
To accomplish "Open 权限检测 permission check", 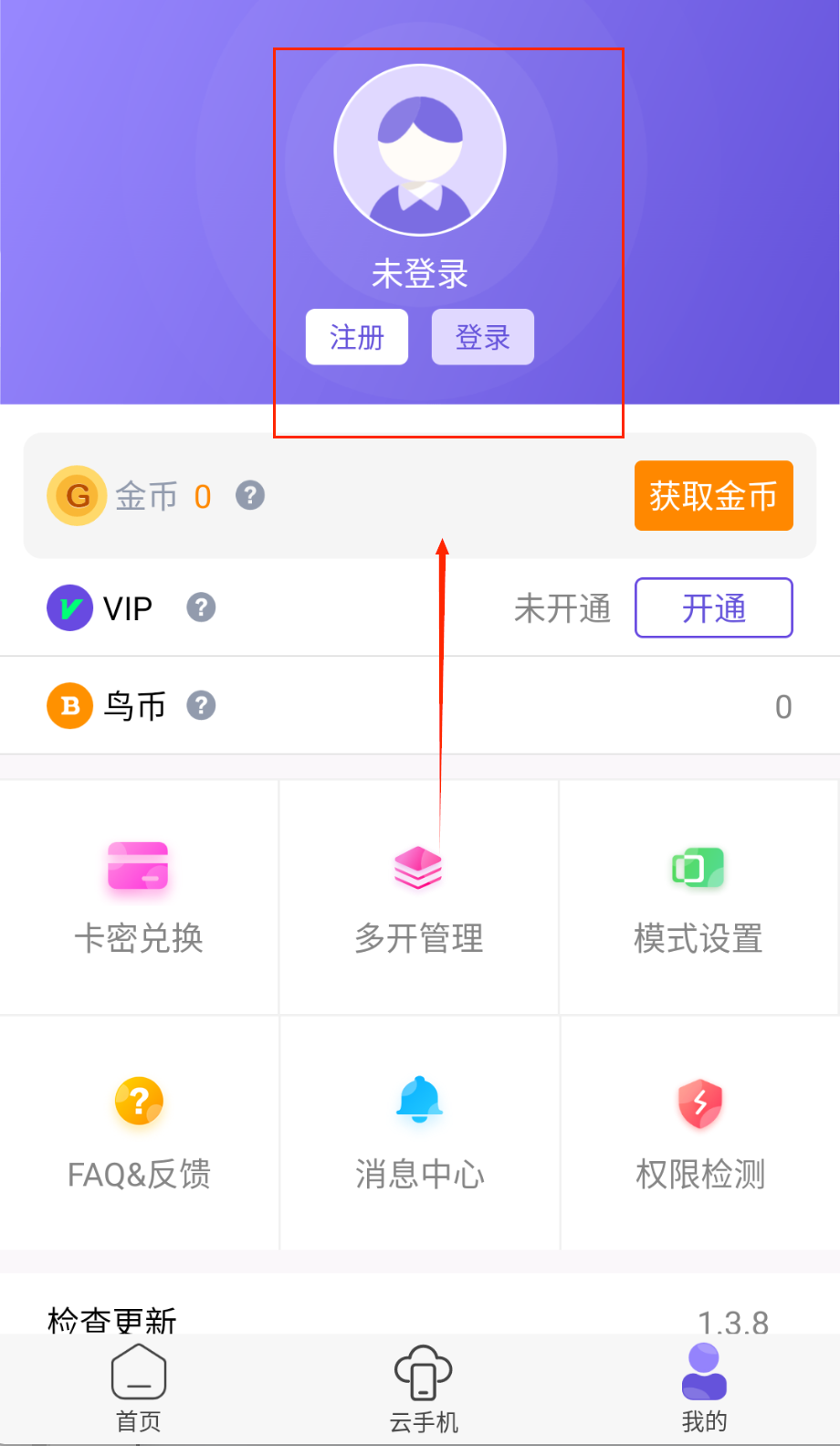I will point(699,1133).
